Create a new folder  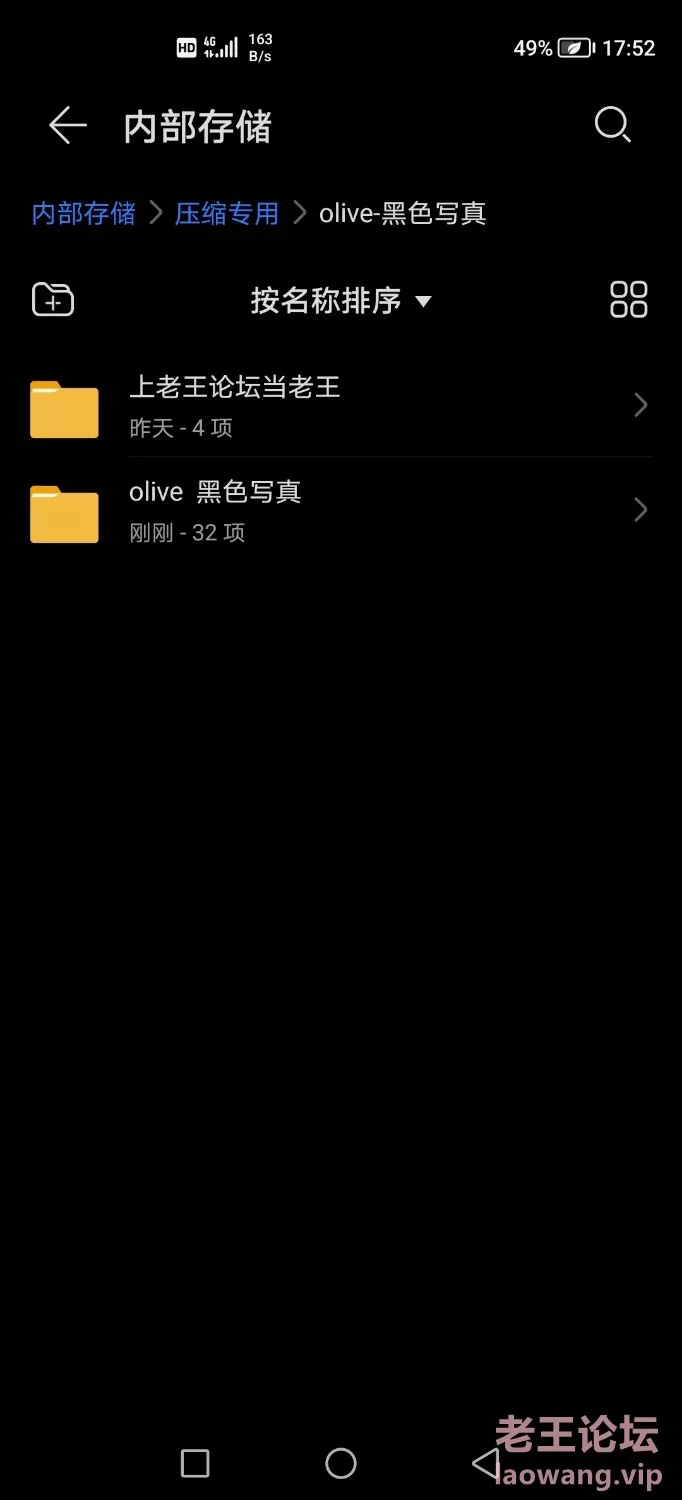click(53, 299)
